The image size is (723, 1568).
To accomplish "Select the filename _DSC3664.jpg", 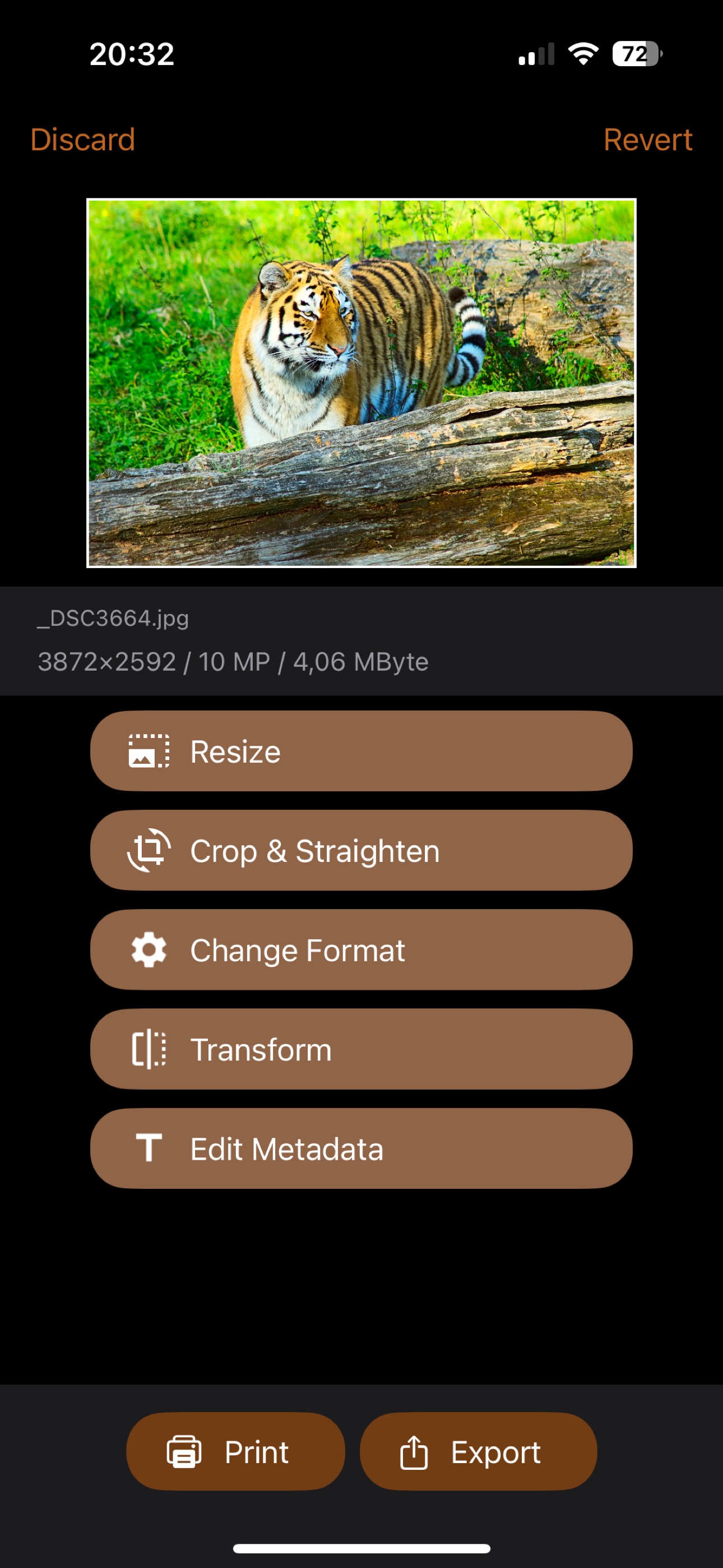I will tap(113, 619).
